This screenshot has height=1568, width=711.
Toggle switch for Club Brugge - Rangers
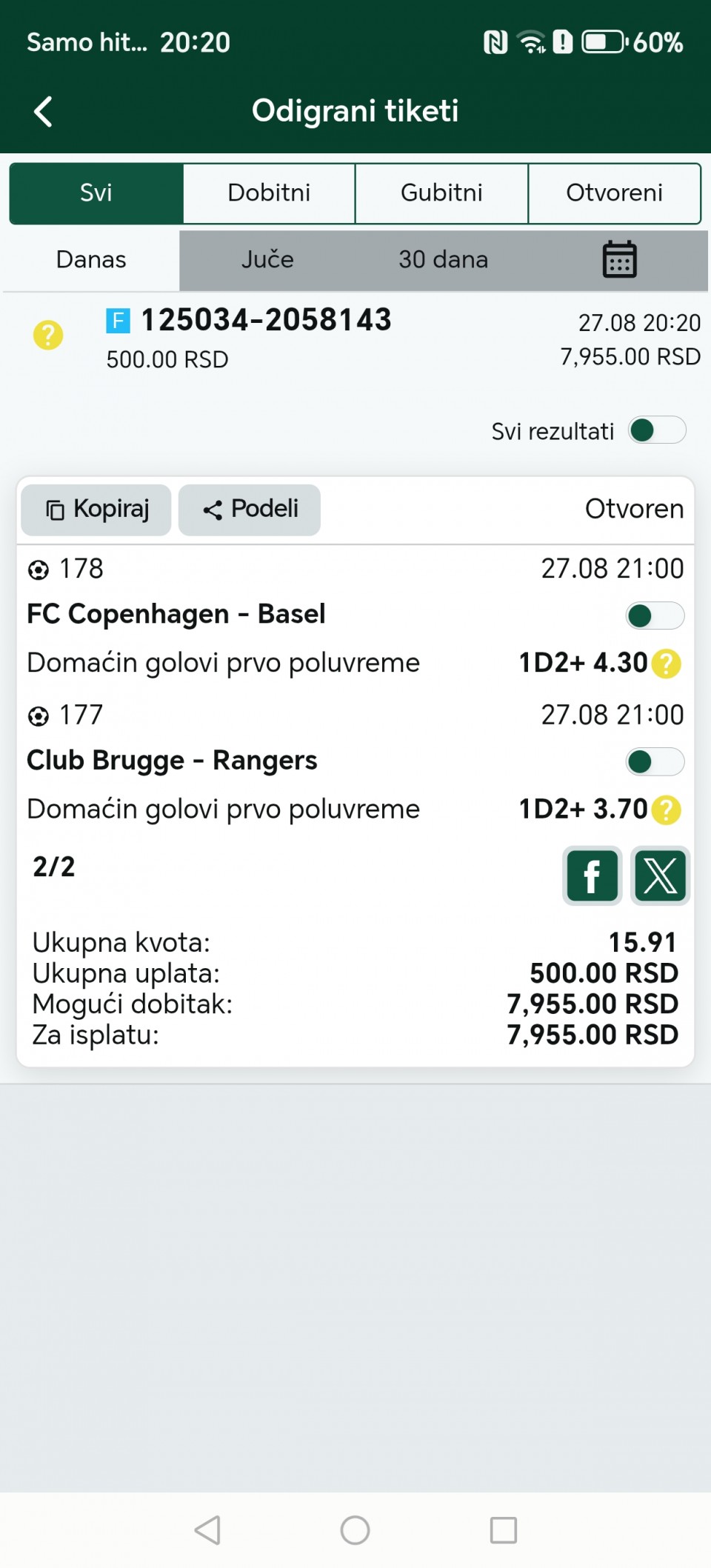(655, 761)
